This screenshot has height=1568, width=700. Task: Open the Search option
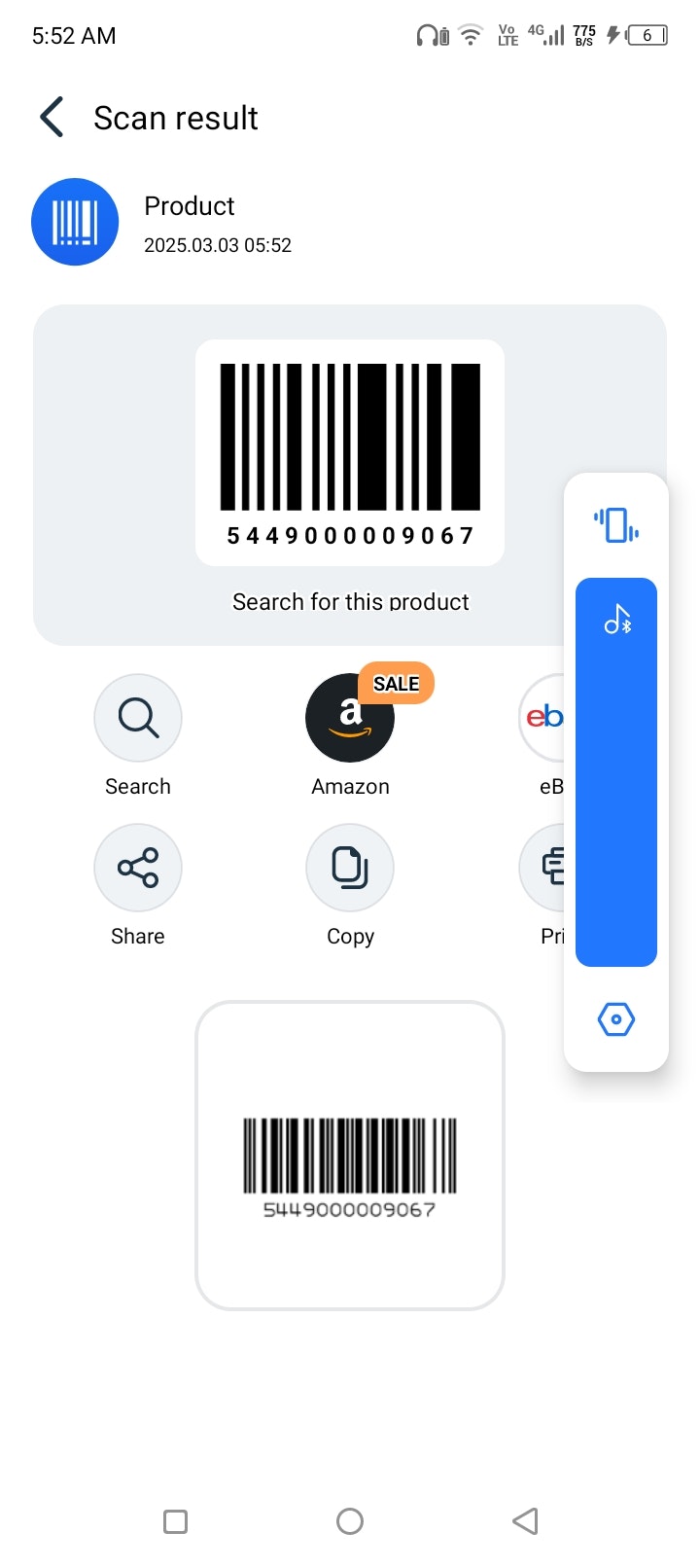pos(138,719)
